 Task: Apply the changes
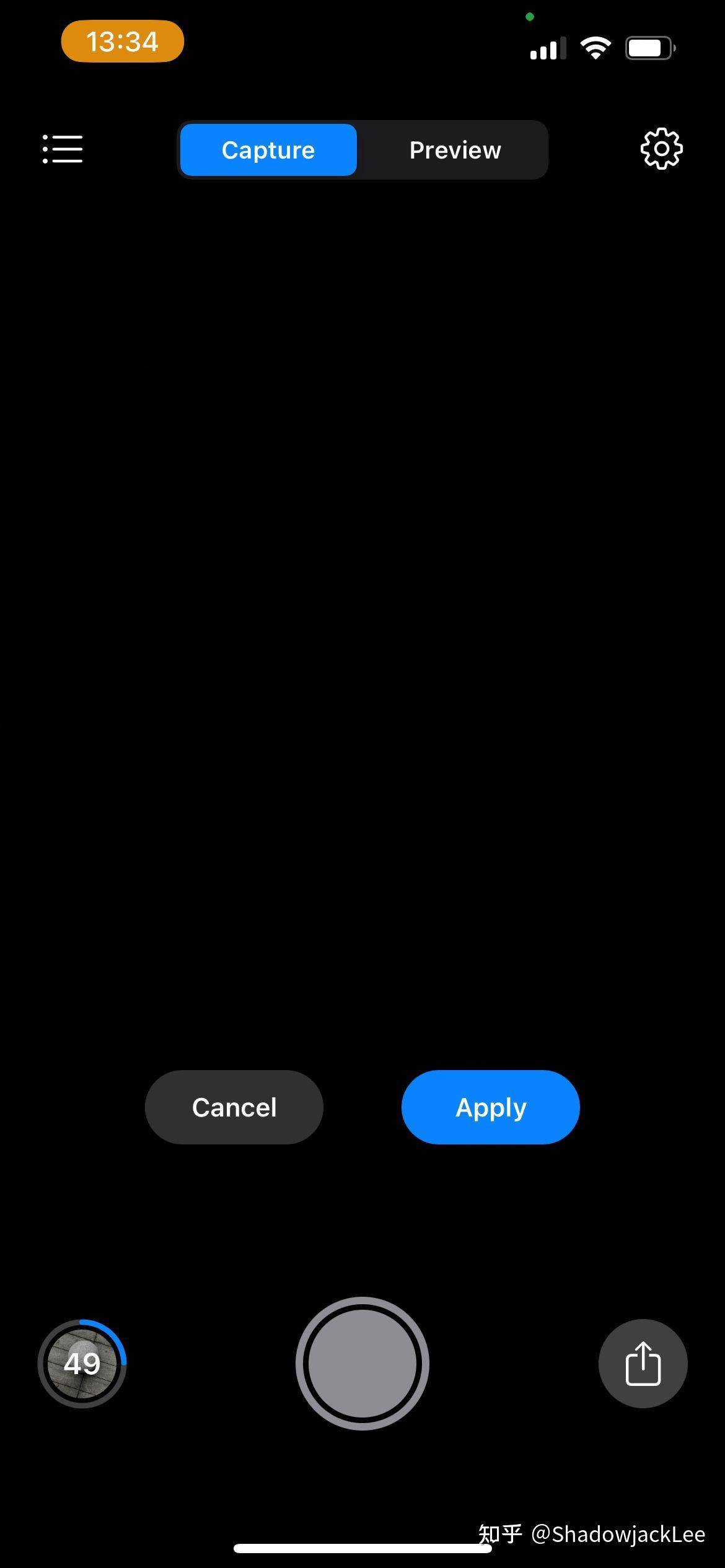[x=491, y=1107]
